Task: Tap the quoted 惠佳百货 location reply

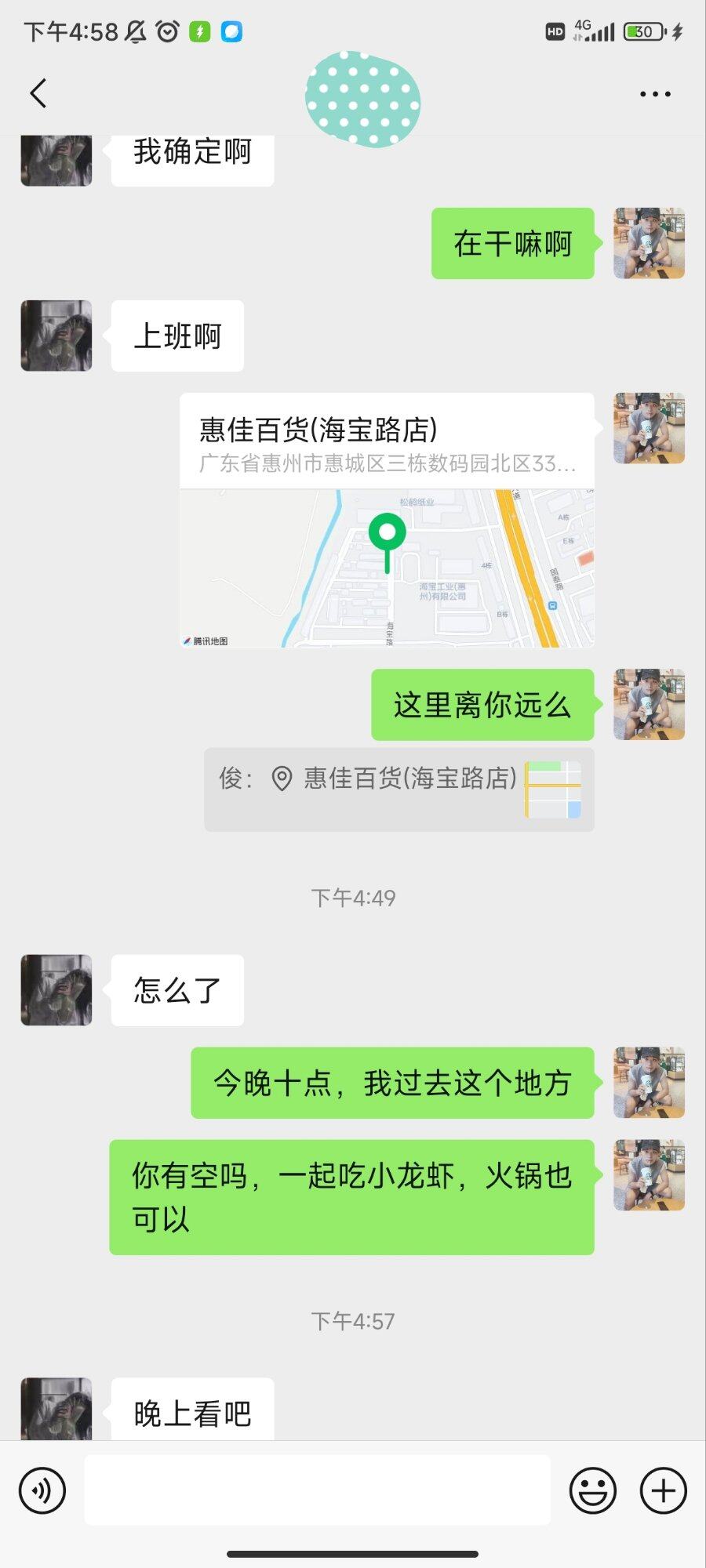Action: [x=398, y=789]
